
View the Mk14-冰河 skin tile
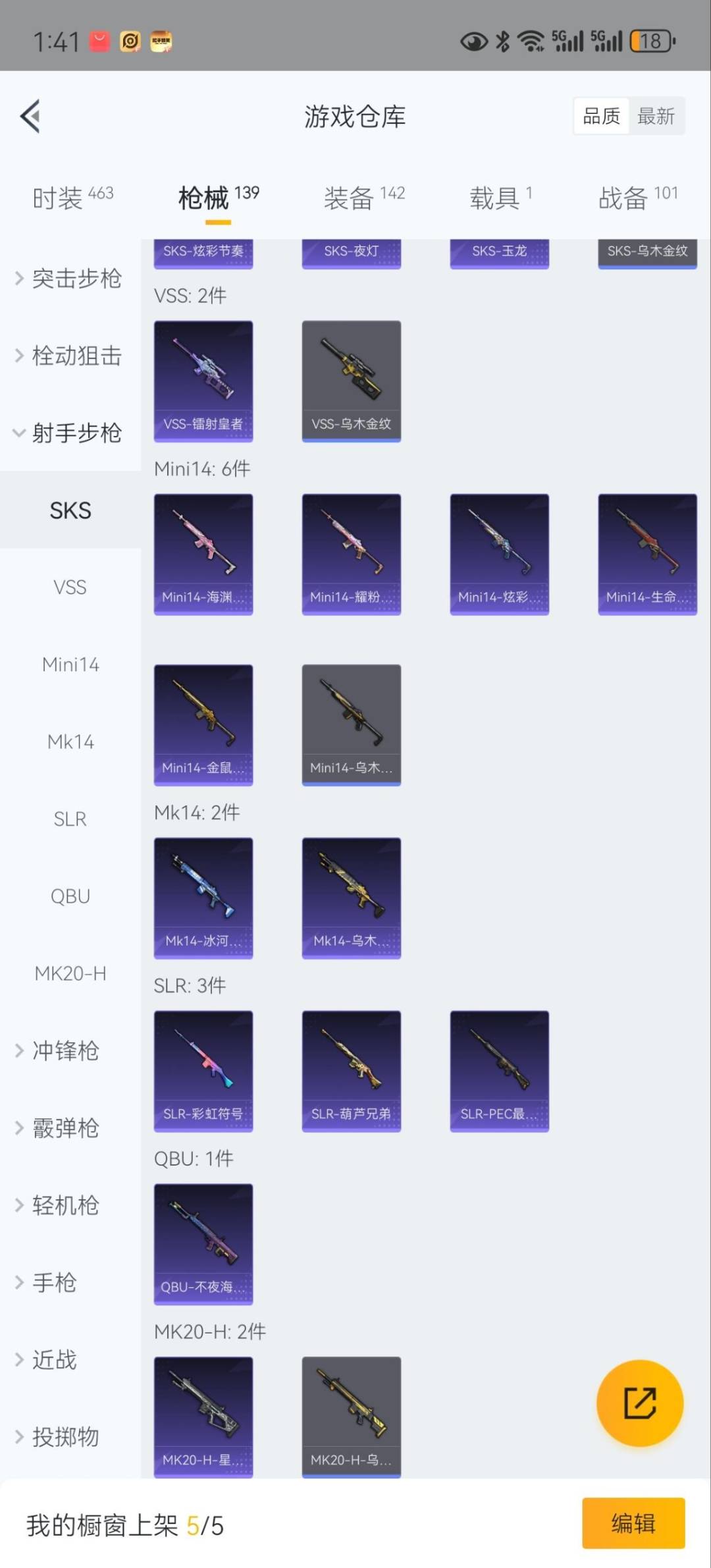click(203, 898)
